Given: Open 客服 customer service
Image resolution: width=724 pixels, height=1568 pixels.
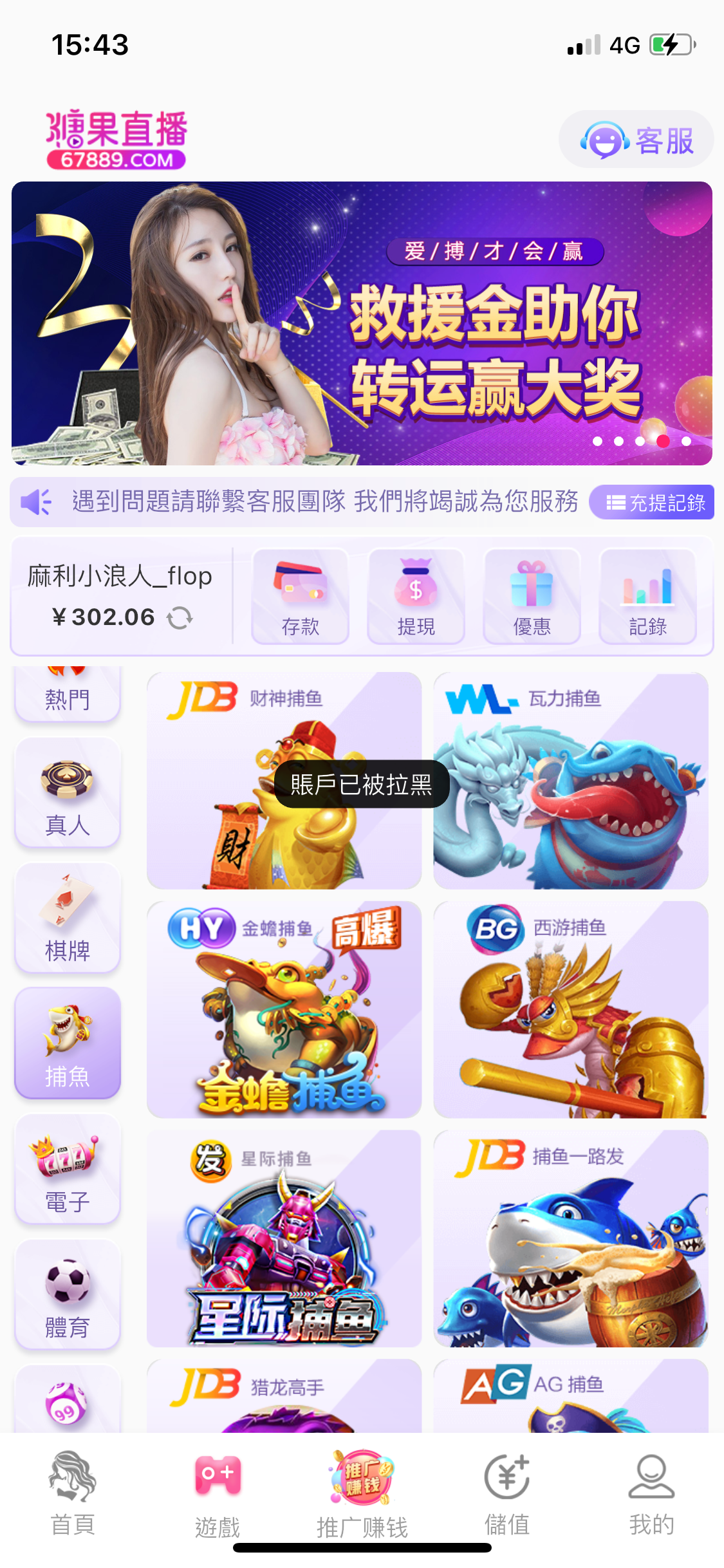Looking at the screenshot, I should click(x=636, y=140).
